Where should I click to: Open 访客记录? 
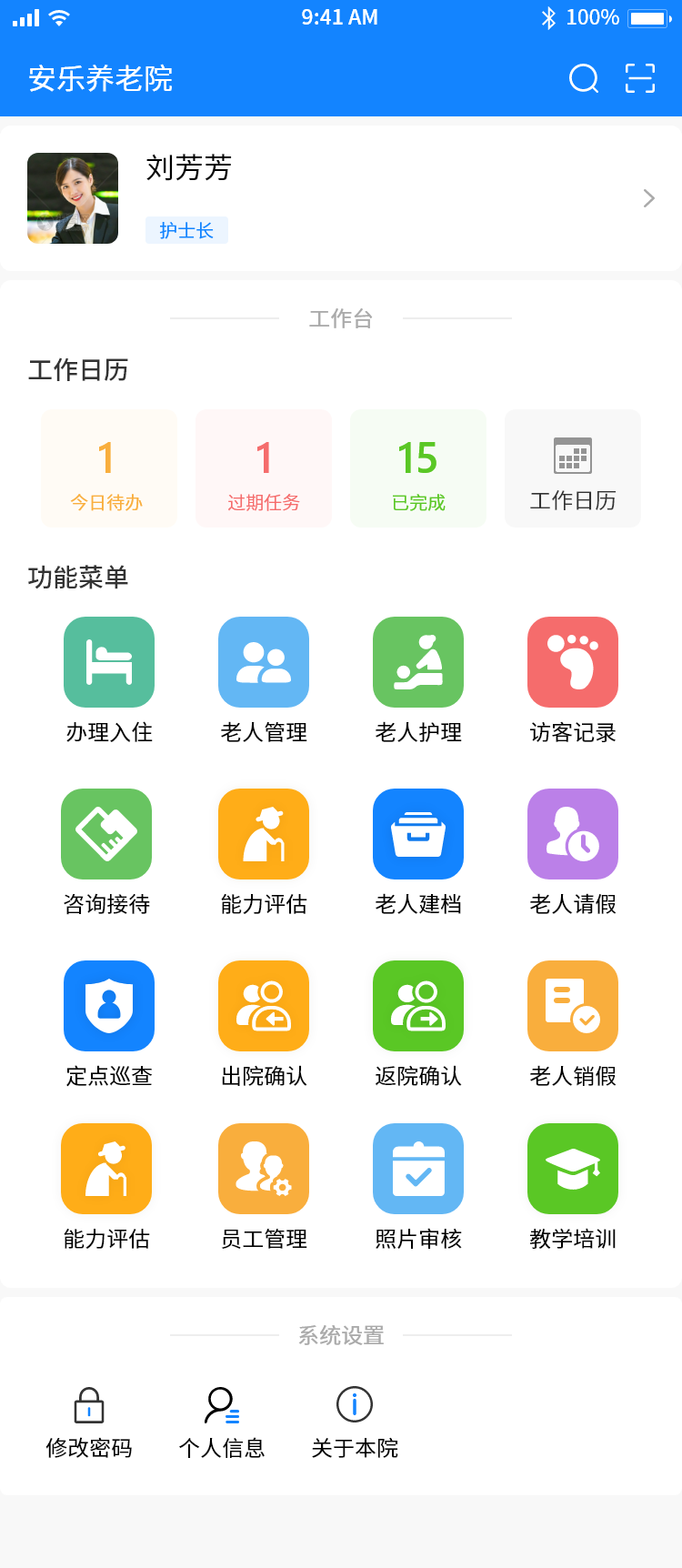click(x=573, y=681)
